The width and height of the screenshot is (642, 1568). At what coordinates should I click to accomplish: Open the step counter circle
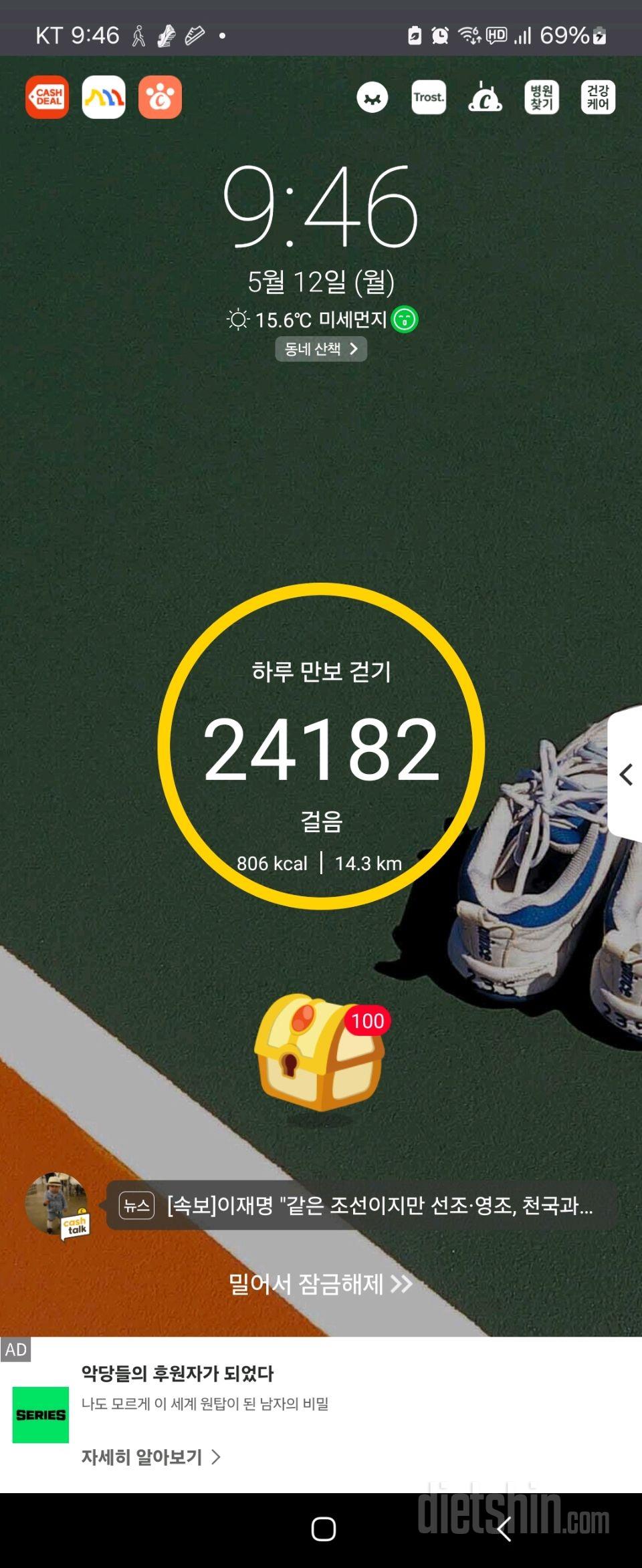point(321,746)
